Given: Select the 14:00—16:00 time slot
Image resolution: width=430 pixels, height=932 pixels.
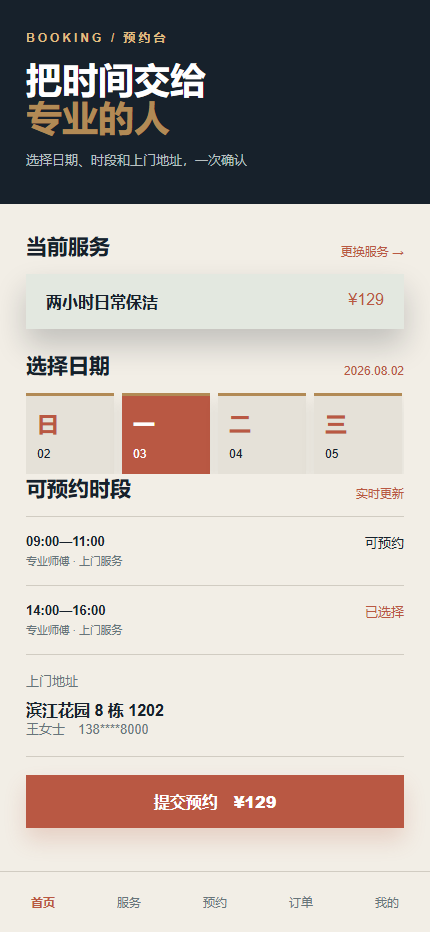Looking at the screenshot, I should point(215,620).
